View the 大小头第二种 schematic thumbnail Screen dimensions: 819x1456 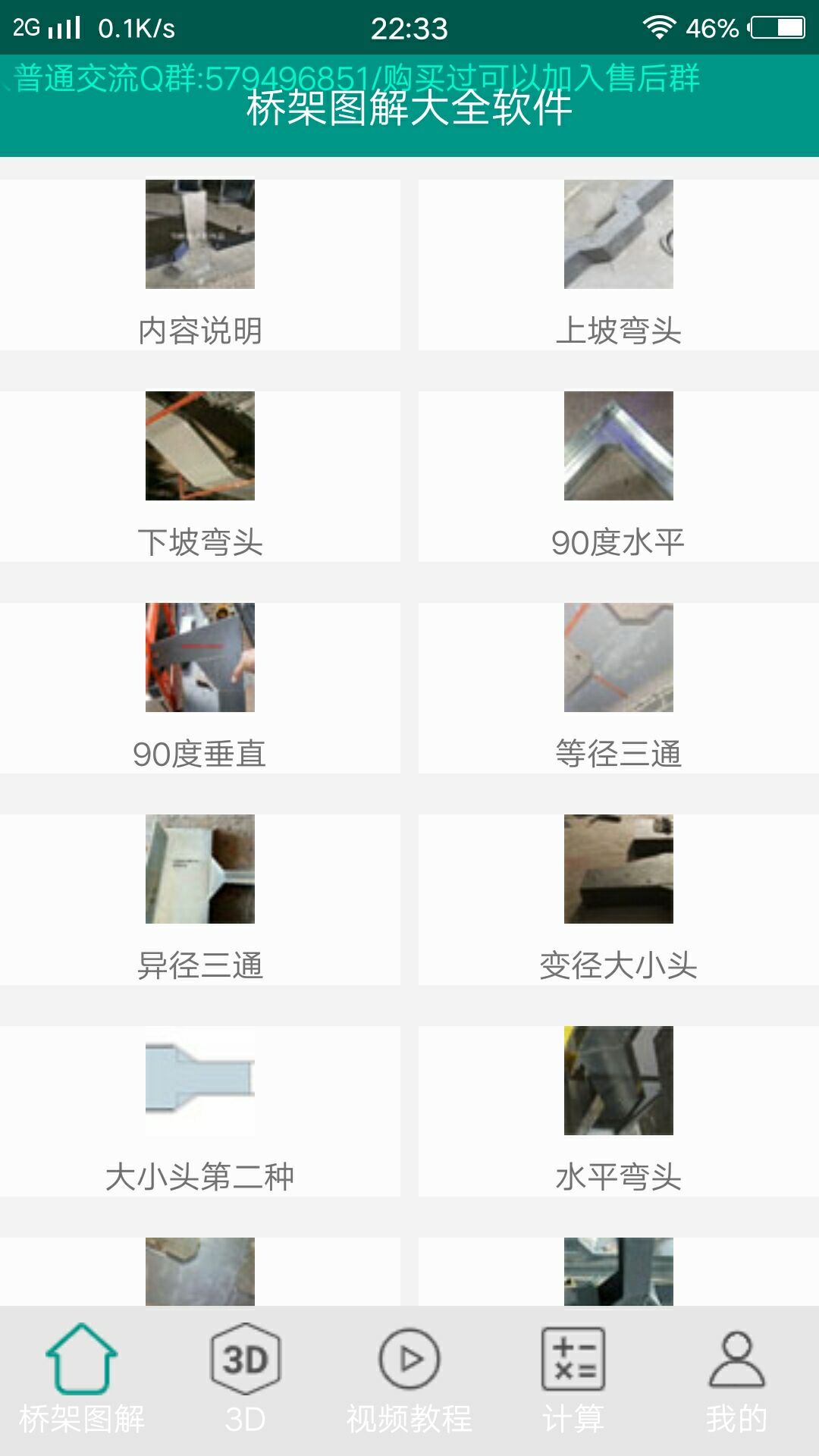pos(199,1083)
